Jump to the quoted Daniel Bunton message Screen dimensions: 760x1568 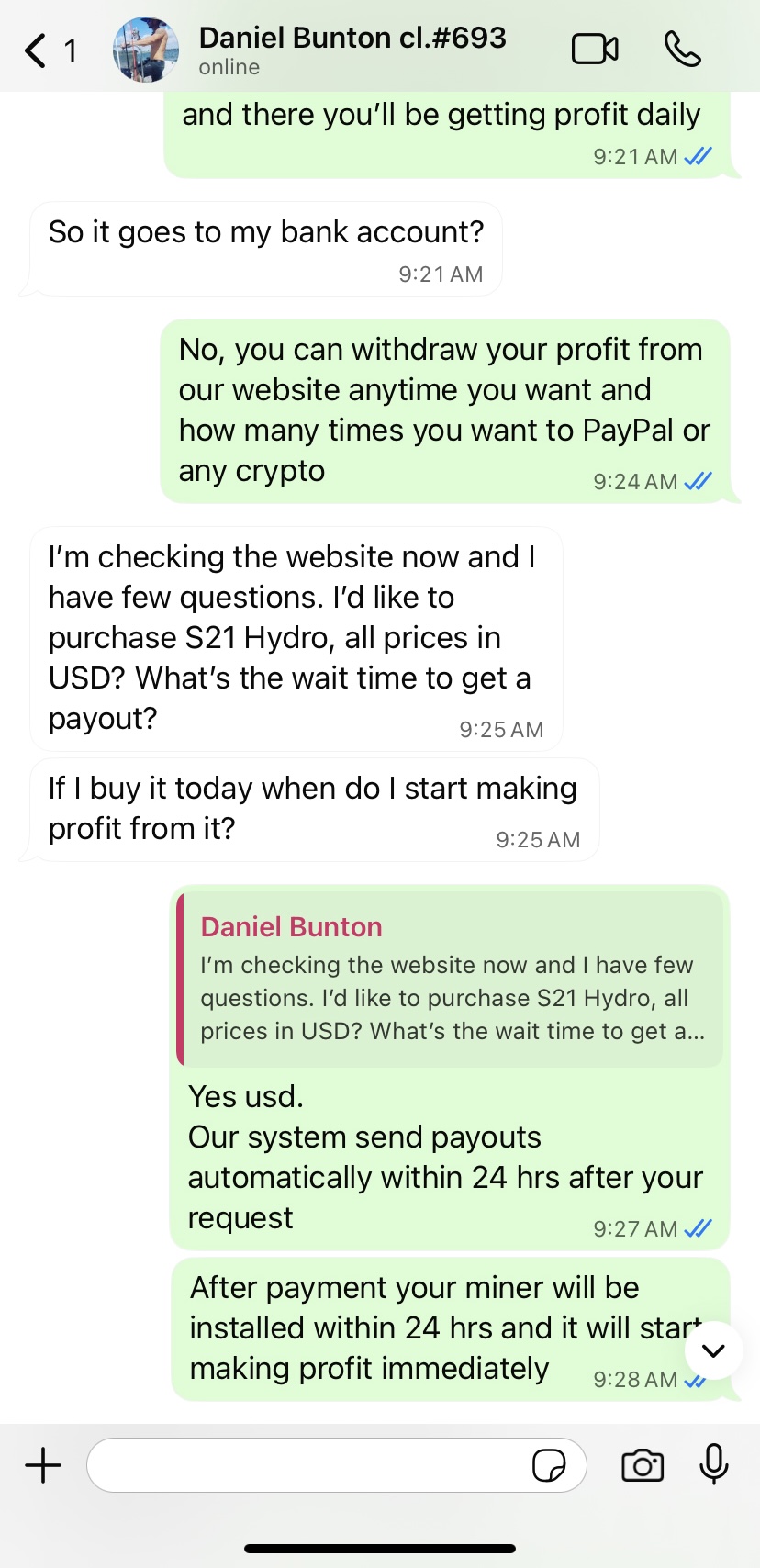tap(450, 979)
